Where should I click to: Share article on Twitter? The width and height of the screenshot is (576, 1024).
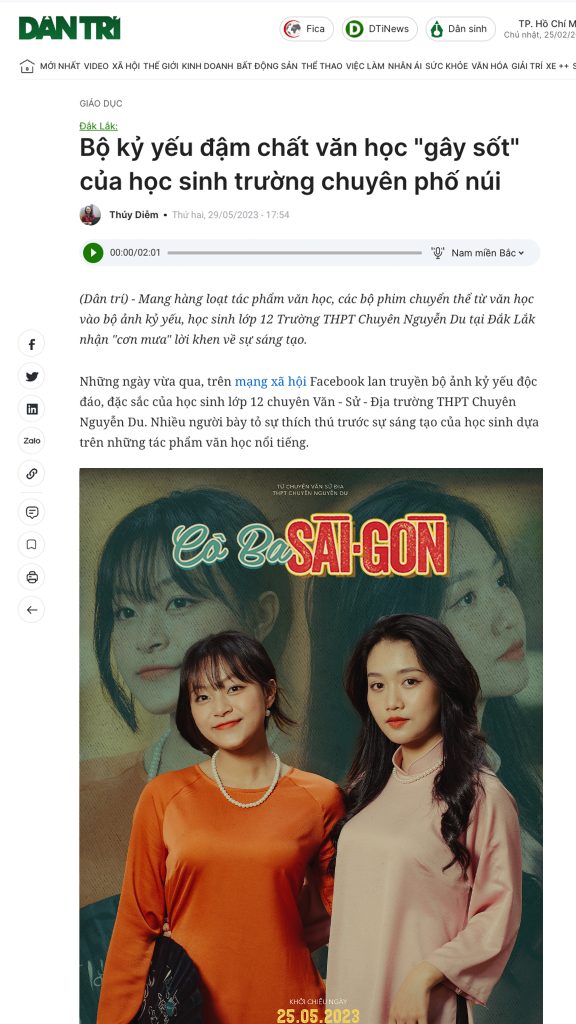31,376
